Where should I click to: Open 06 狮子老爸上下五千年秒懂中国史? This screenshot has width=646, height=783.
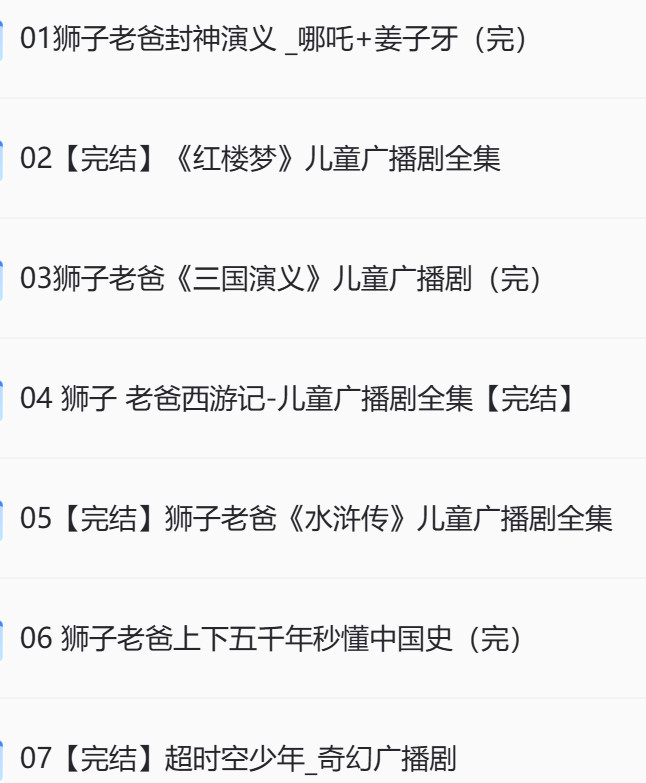coord(272,639)
